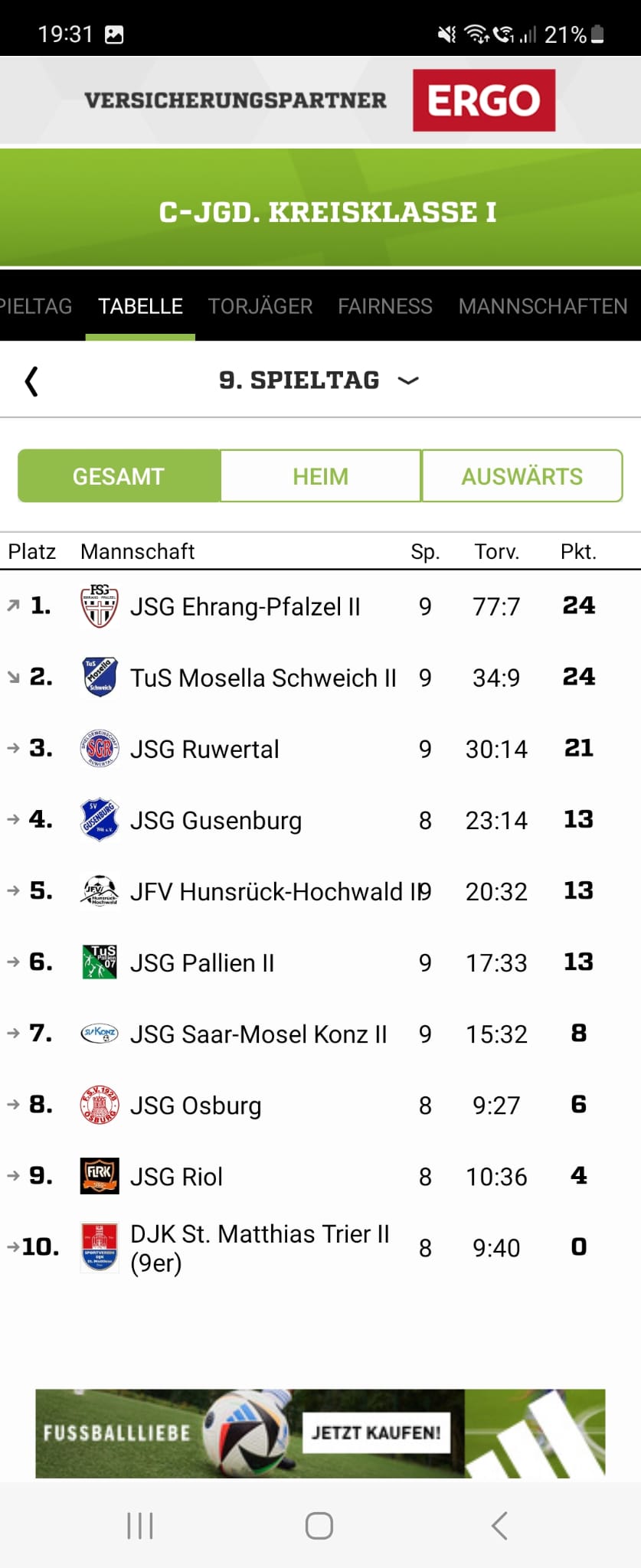The height and width of the screenshot is (1568, 641).
Task: Show the Heim table
Action: [x=320, y=476]
